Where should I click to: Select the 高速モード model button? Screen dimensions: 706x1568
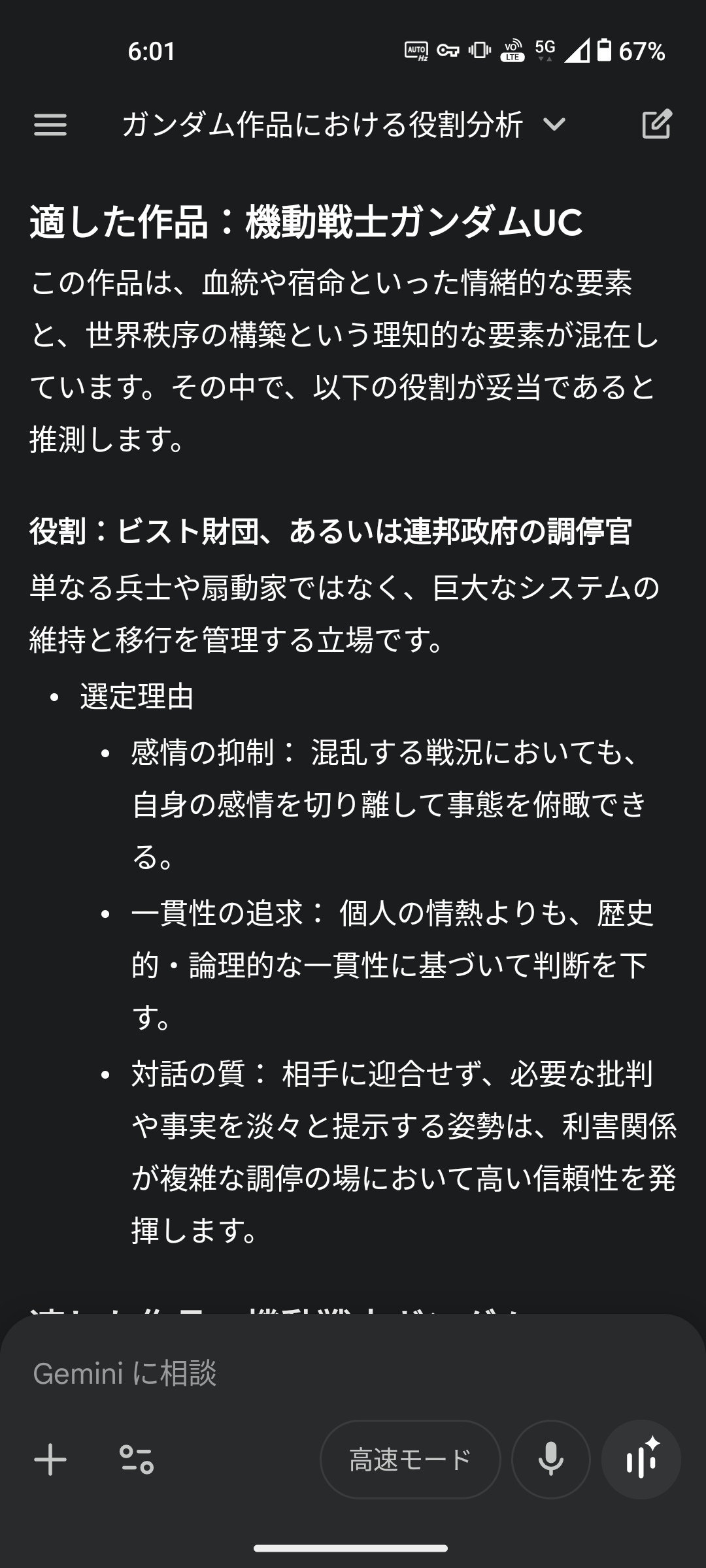[410, 1460]
